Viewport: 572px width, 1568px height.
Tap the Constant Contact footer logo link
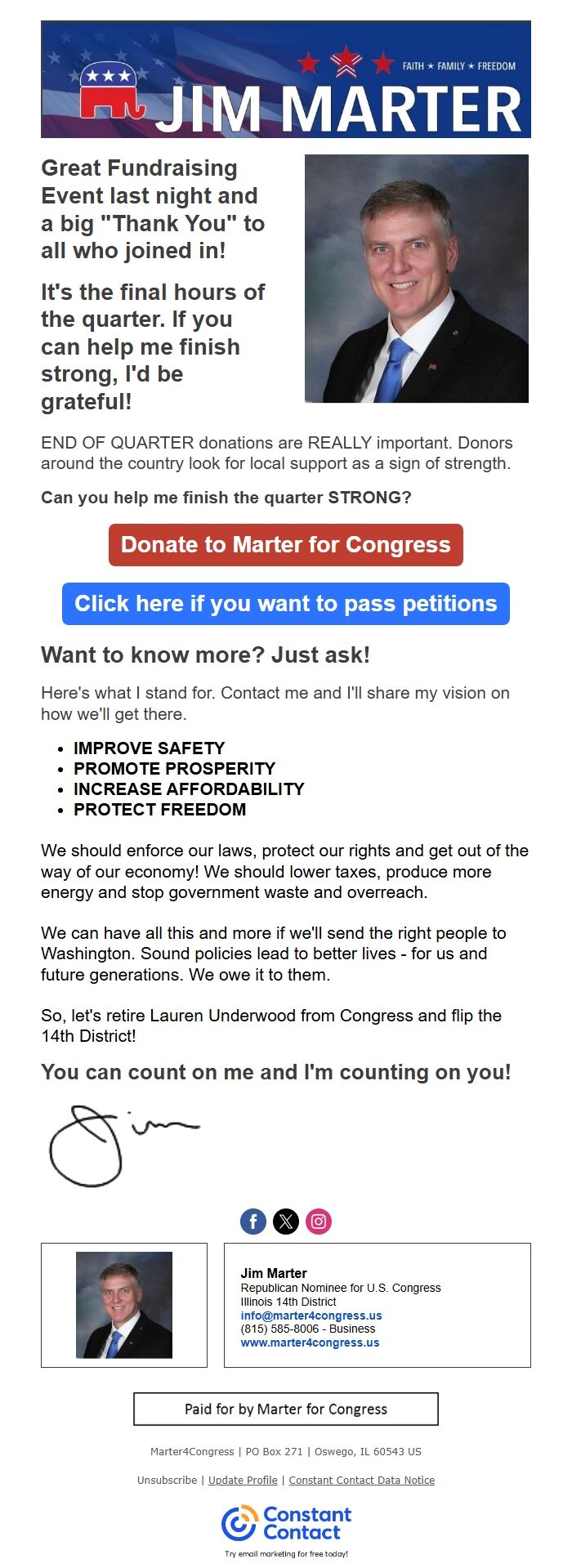286,1523
